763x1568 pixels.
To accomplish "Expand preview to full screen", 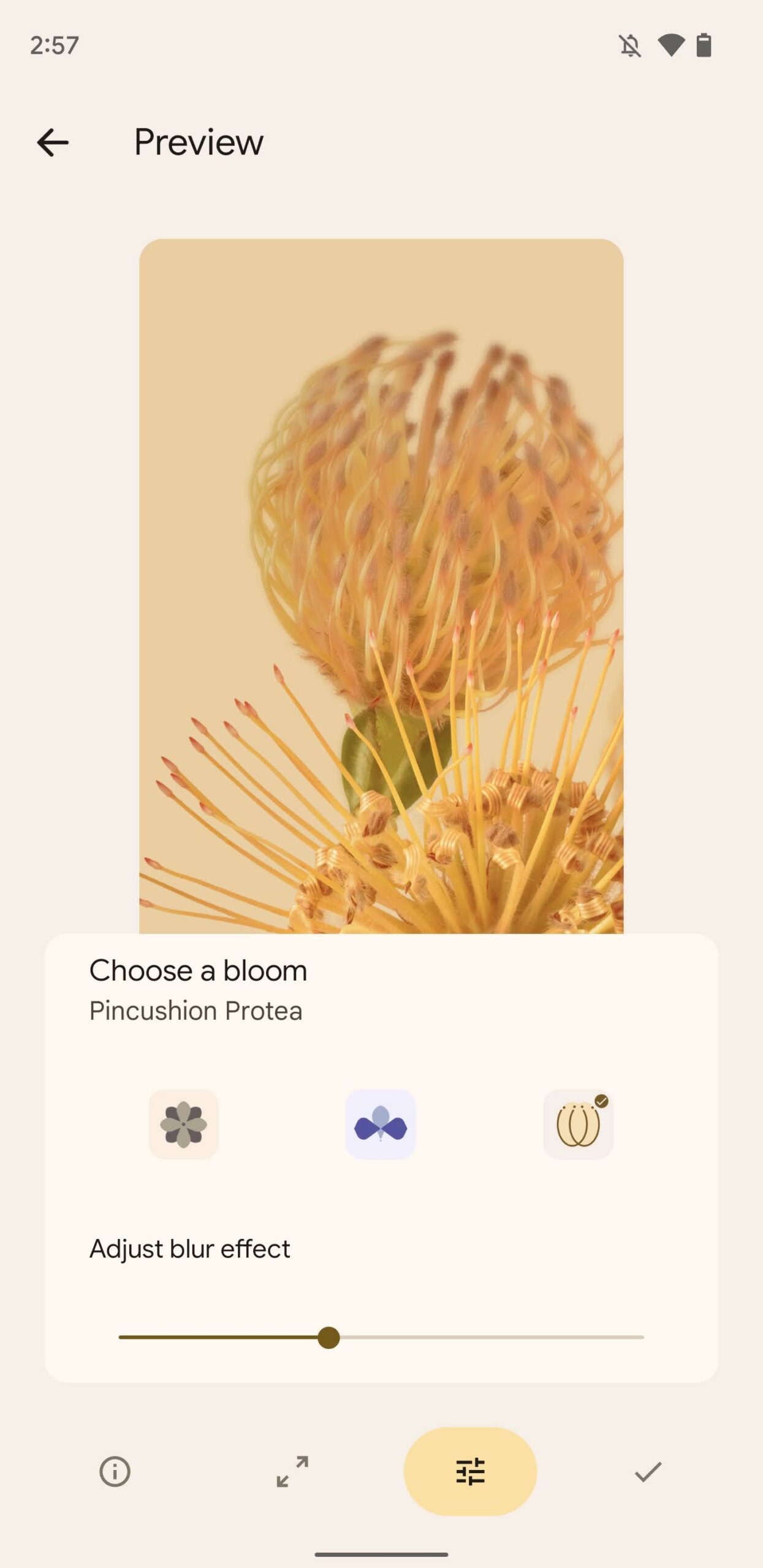I will coord(292,1471).
